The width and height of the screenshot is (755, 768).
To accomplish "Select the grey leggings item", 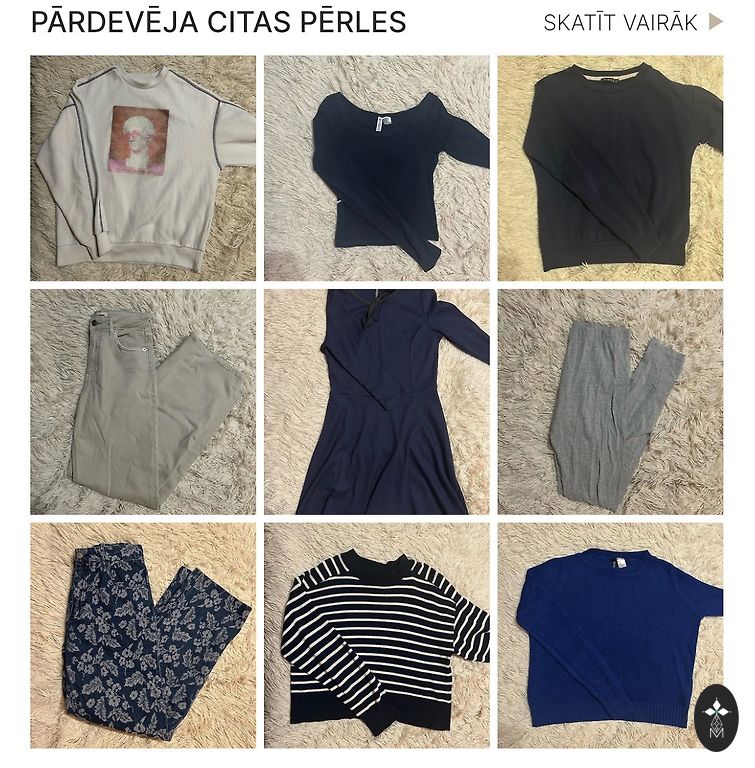I will 610,402.
